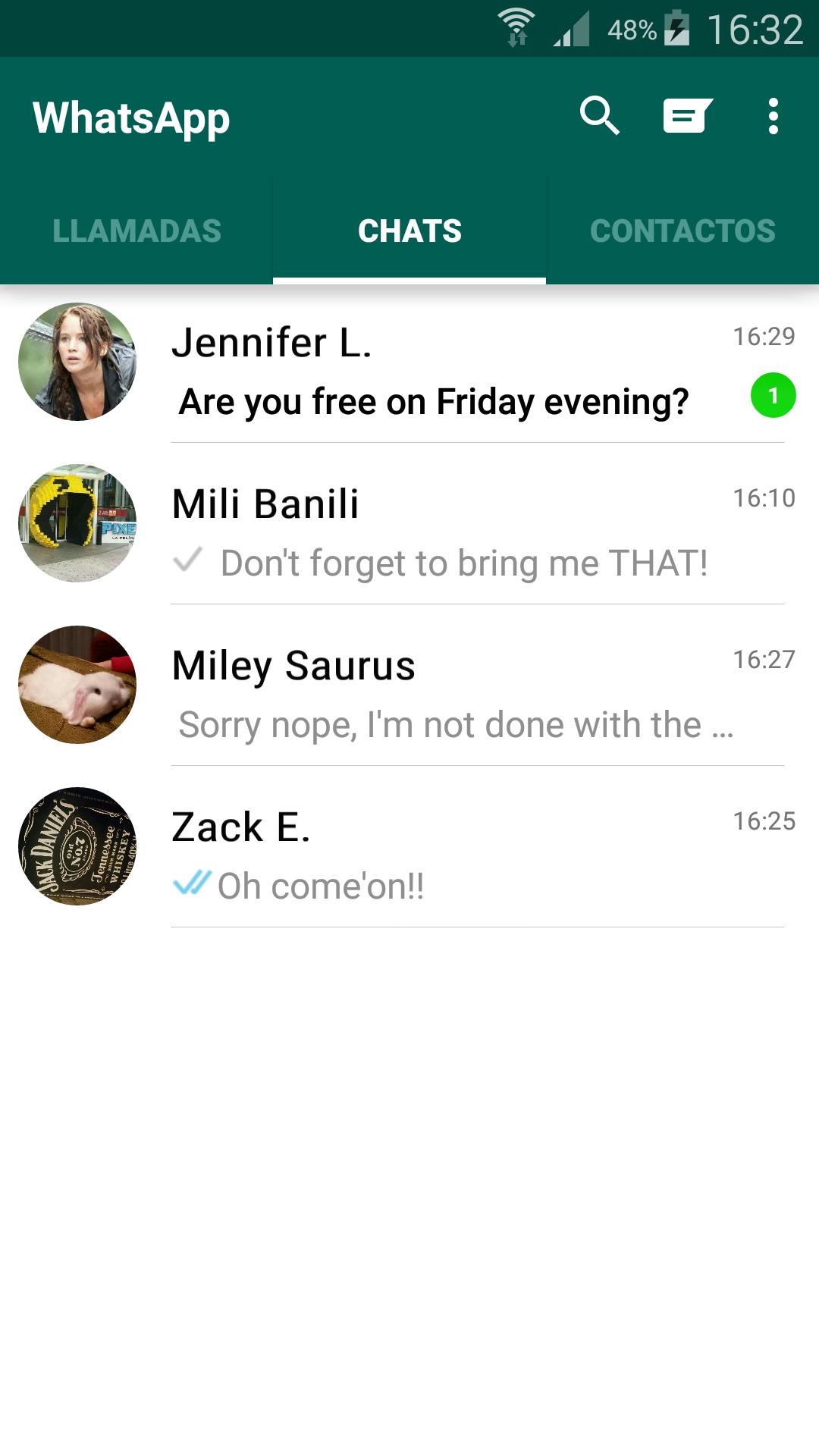Tap the 16:29 timestamp on Jennifer's chat
This screenshot has width=819, height=1456.
pos(763,334)
